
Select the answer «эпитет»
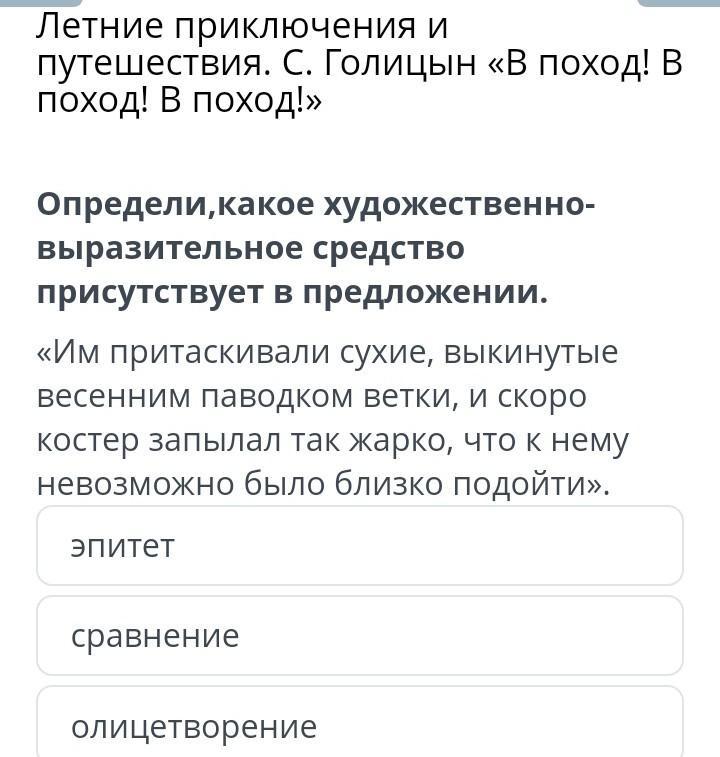tap(360, 546)
